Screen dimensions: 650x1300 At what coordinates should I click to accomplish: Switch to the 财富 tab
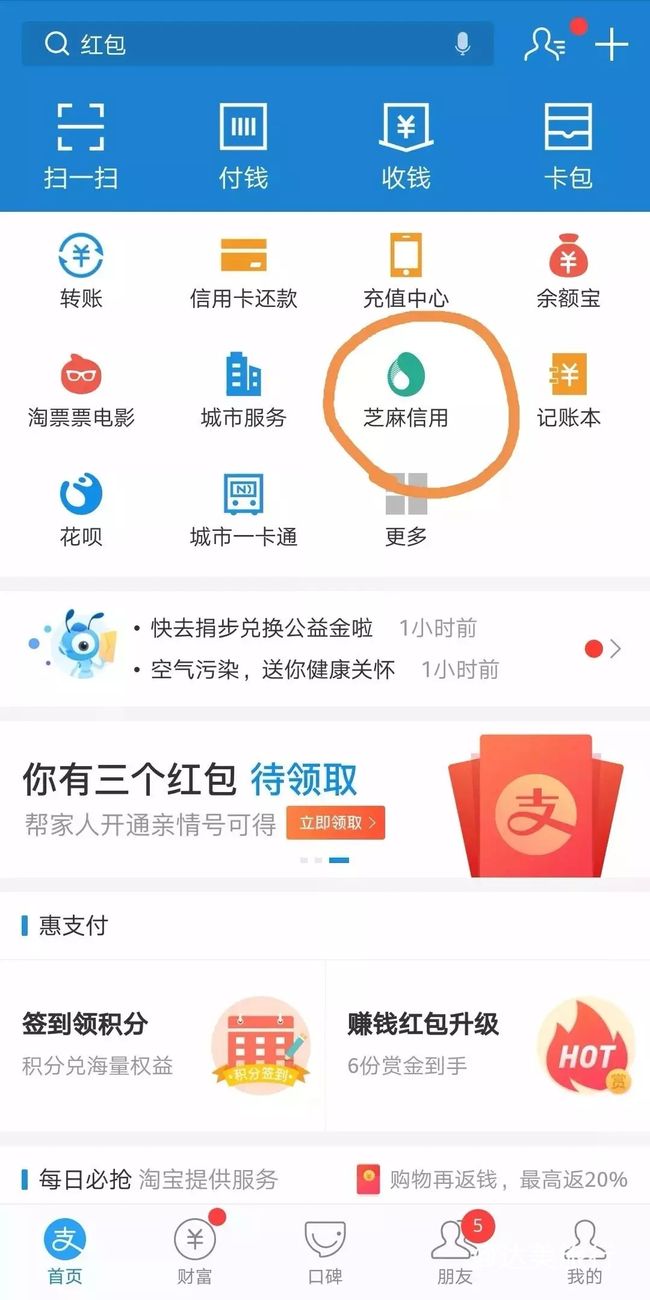(195, 1250)
